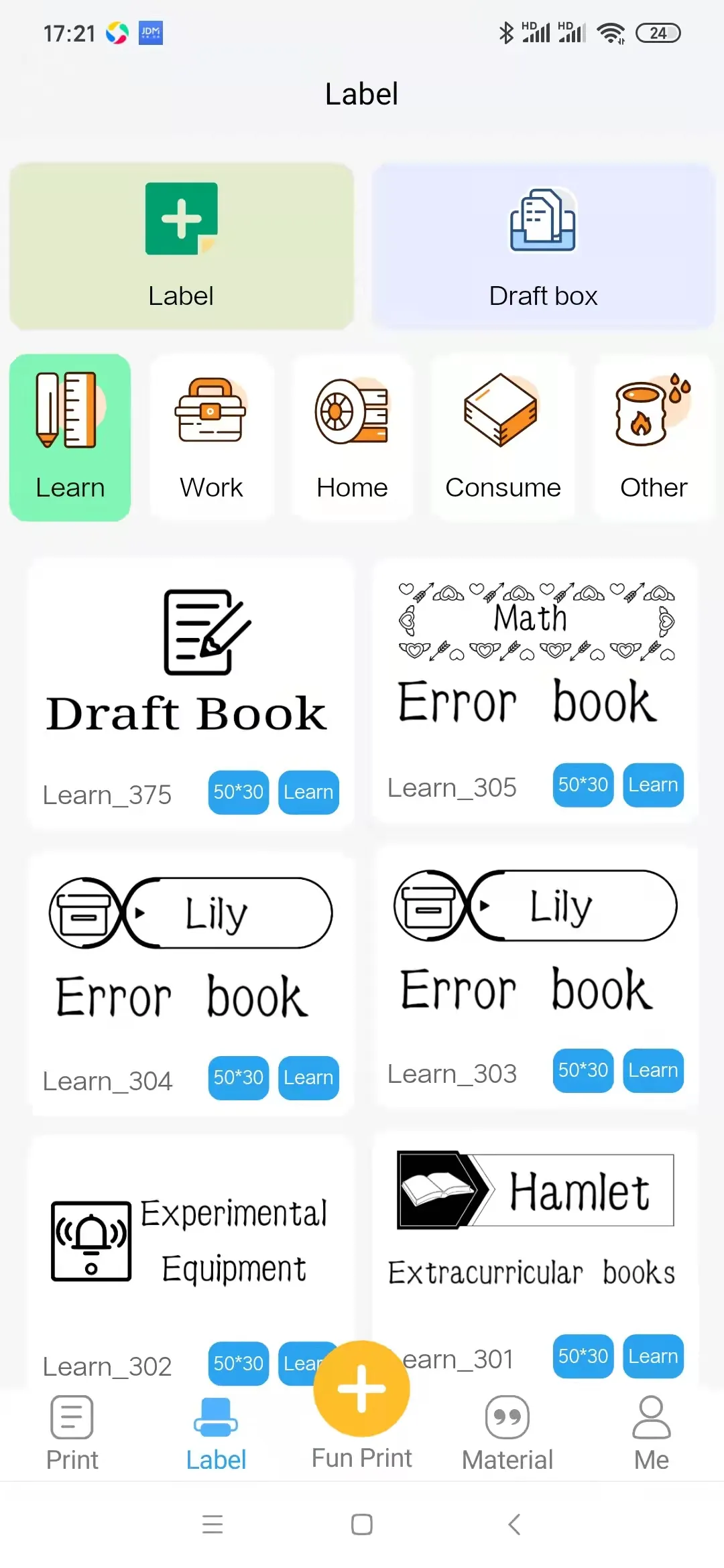This screenshot has width=724, height=1568.
Task: Open the Math Error book template Learn_305
Action: point(535,663)
